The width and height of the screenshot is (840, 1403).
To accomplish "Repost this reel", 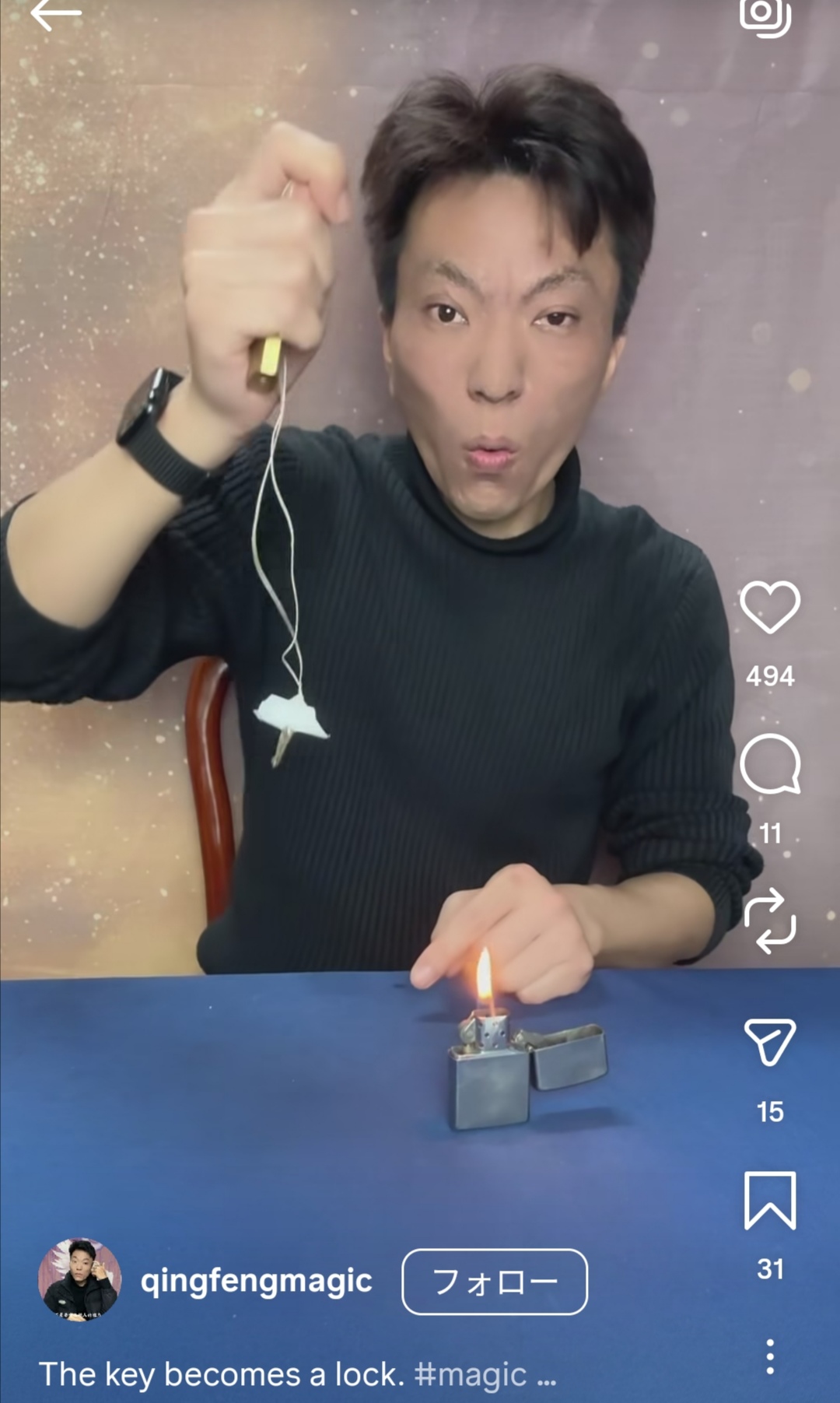I will [x=770, y=921].
